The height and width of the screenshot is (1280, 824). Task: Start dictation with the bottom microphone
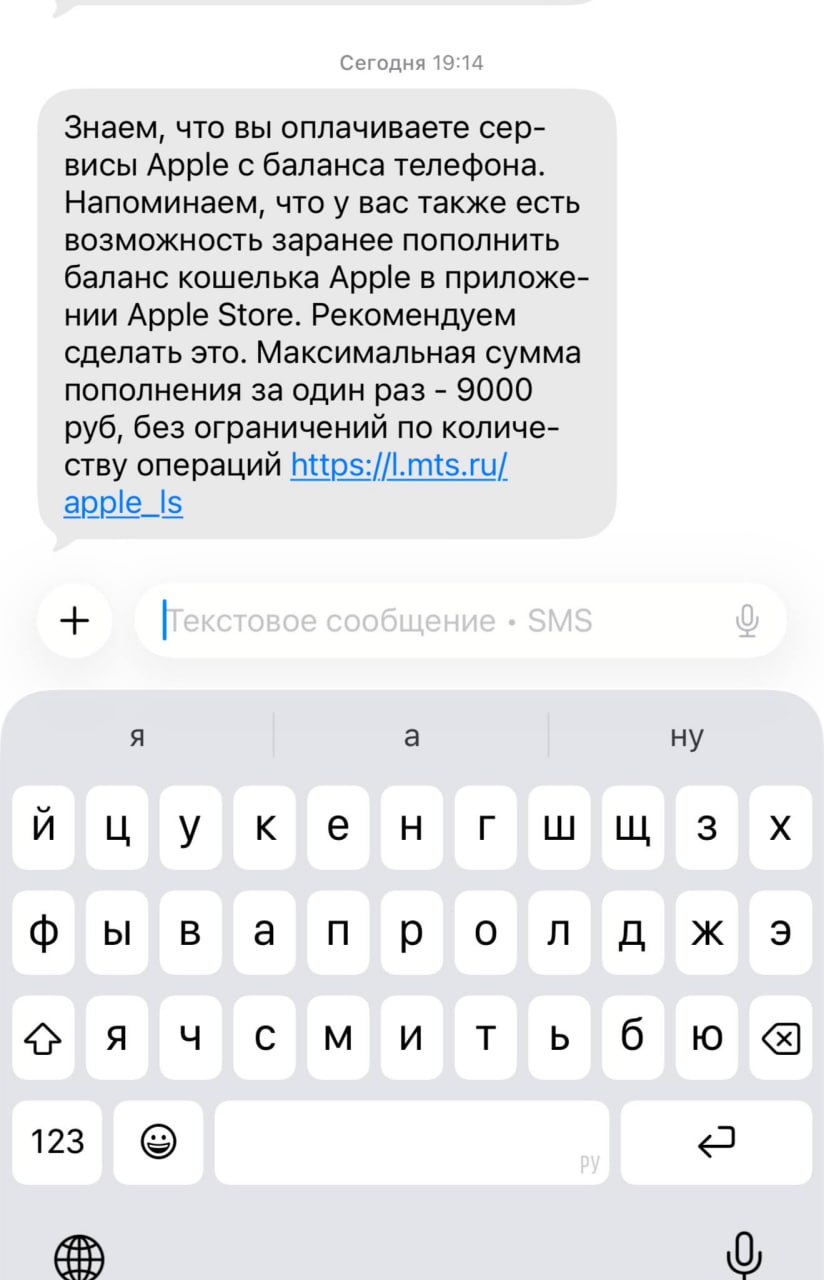coord(742,1253)
